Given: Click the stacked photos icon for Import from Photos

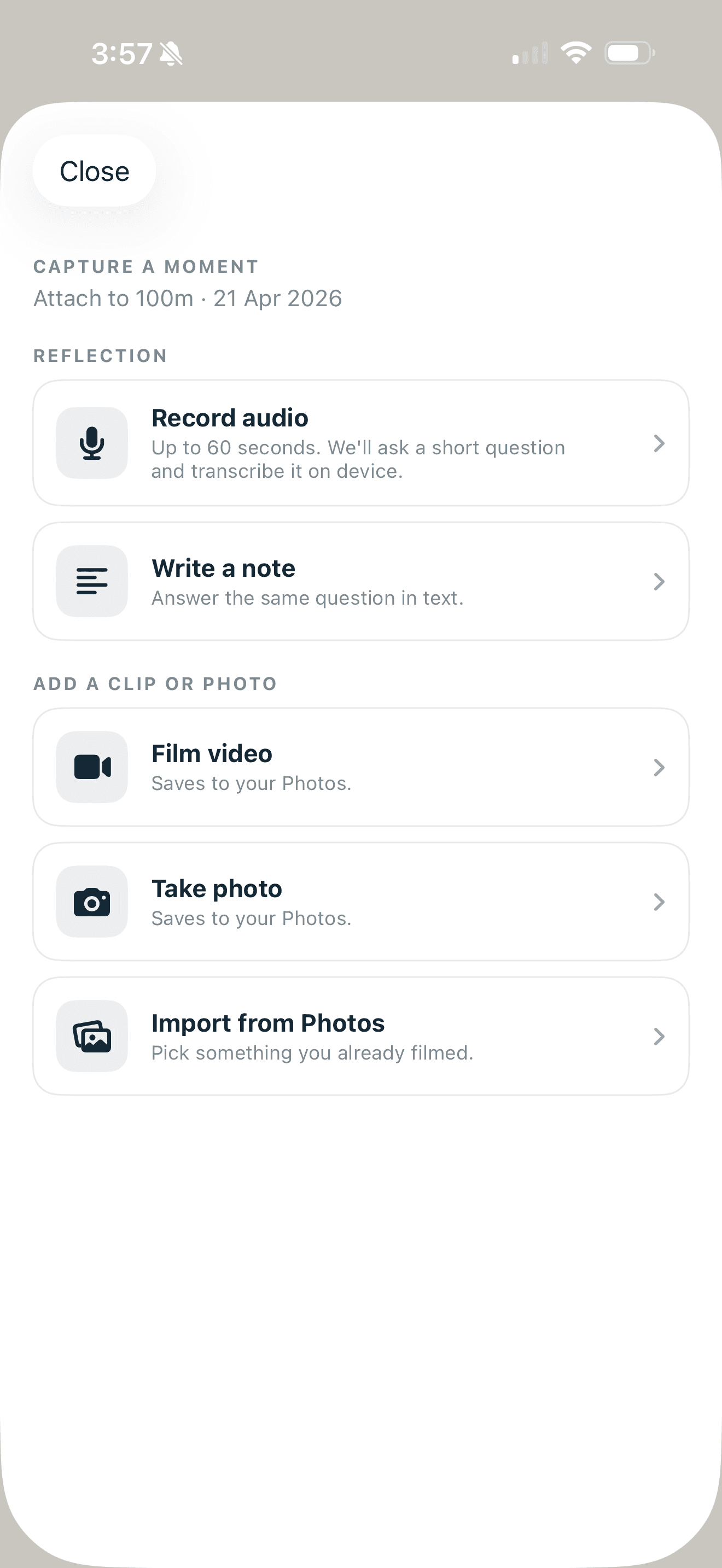Looking at the screenshot, I should [x=91, y=1037].
